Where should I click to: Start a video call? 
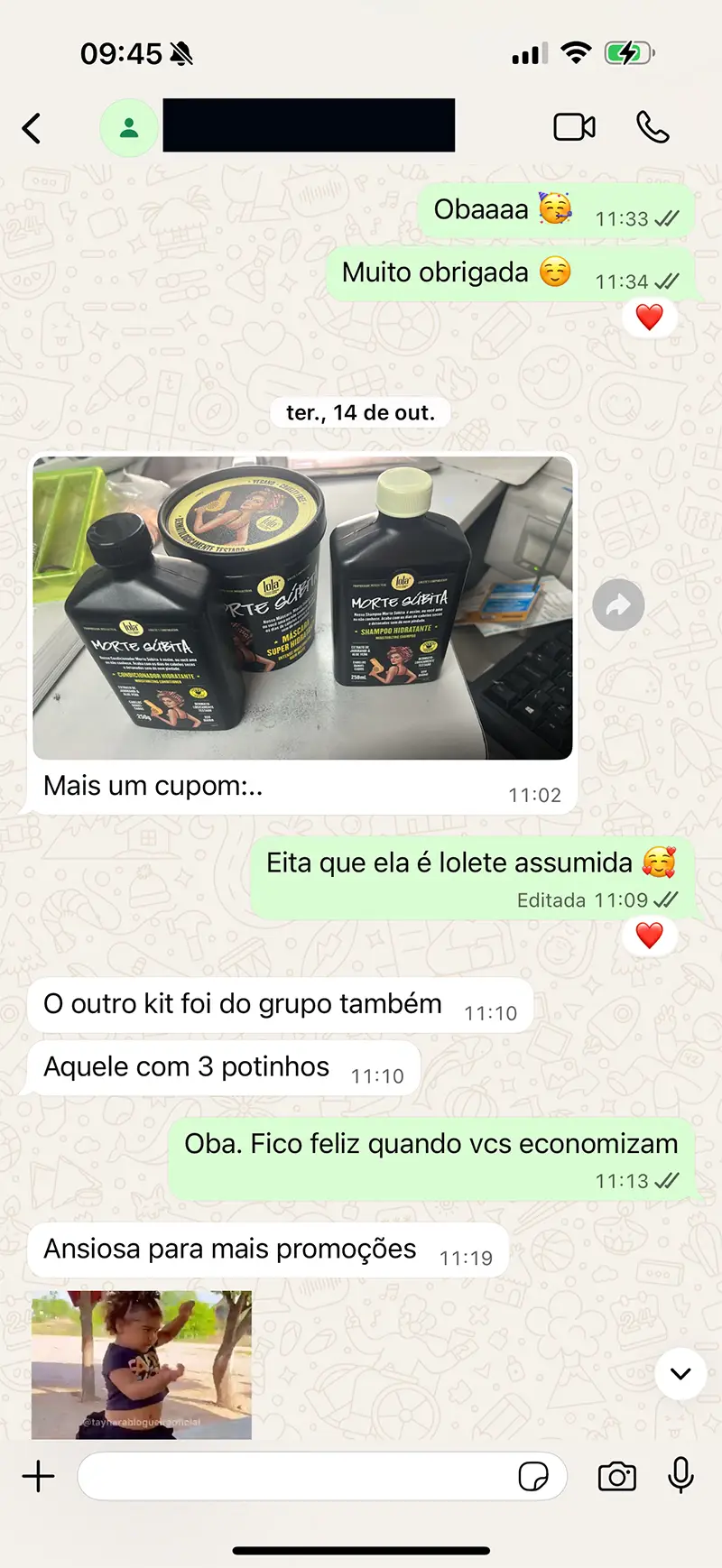(x=574, y=127)
